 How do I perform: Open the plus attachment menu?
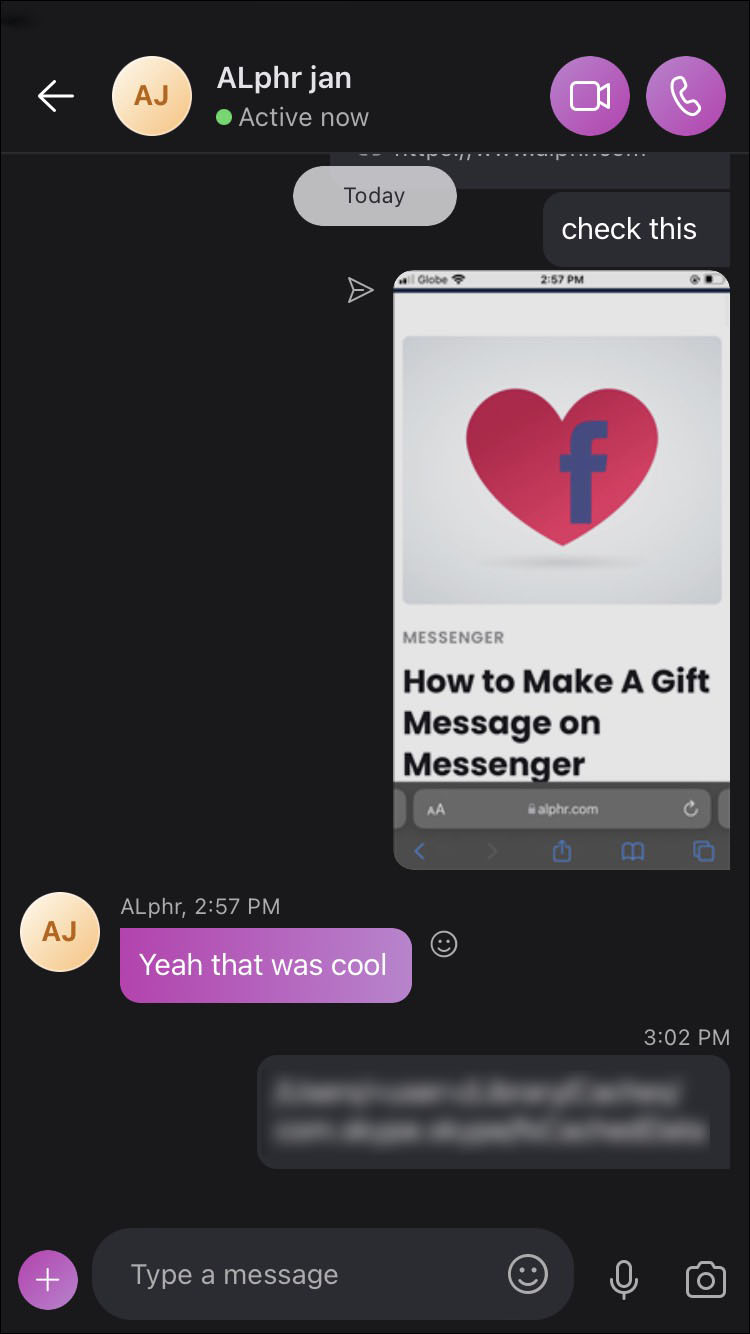47,1279
